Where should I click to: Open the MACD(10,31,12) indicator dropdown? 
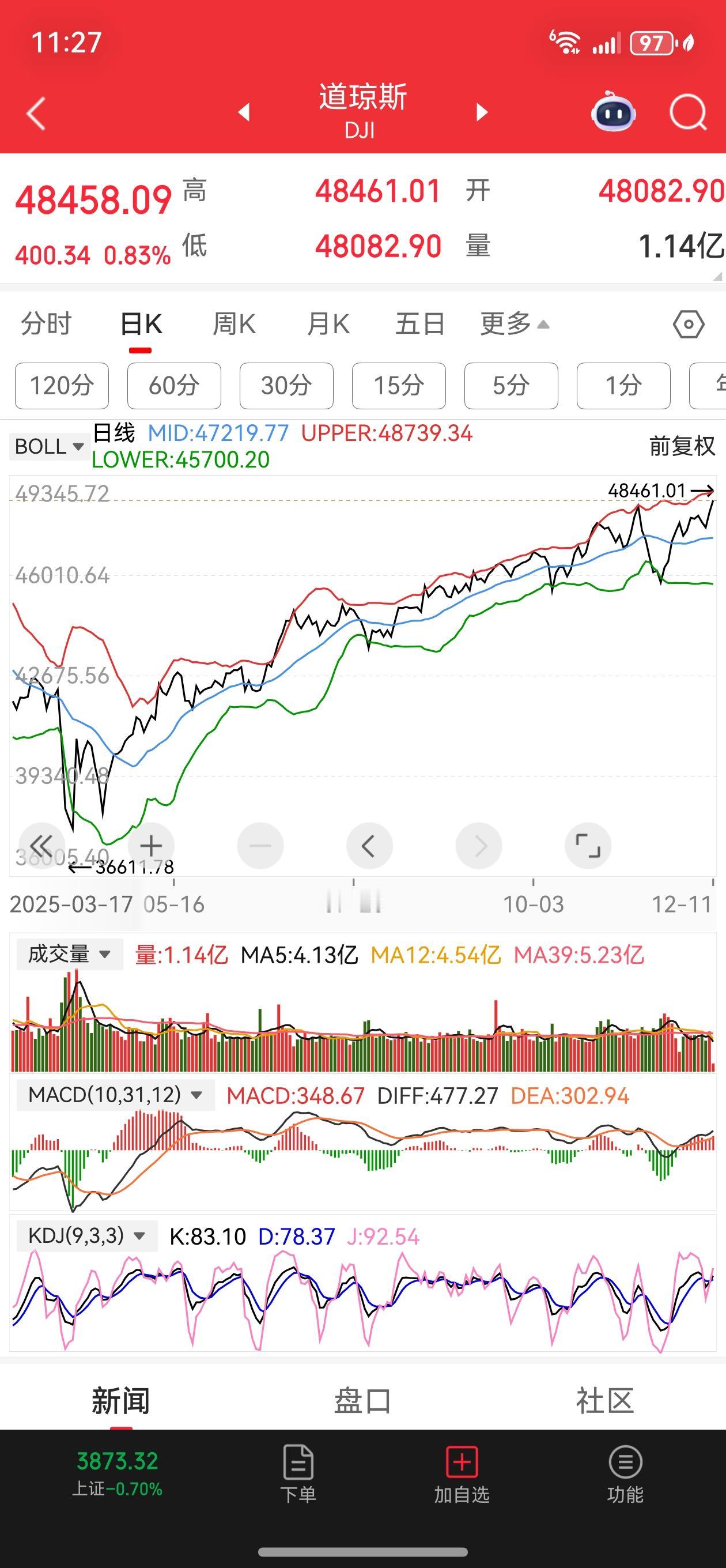point(115,1095)
